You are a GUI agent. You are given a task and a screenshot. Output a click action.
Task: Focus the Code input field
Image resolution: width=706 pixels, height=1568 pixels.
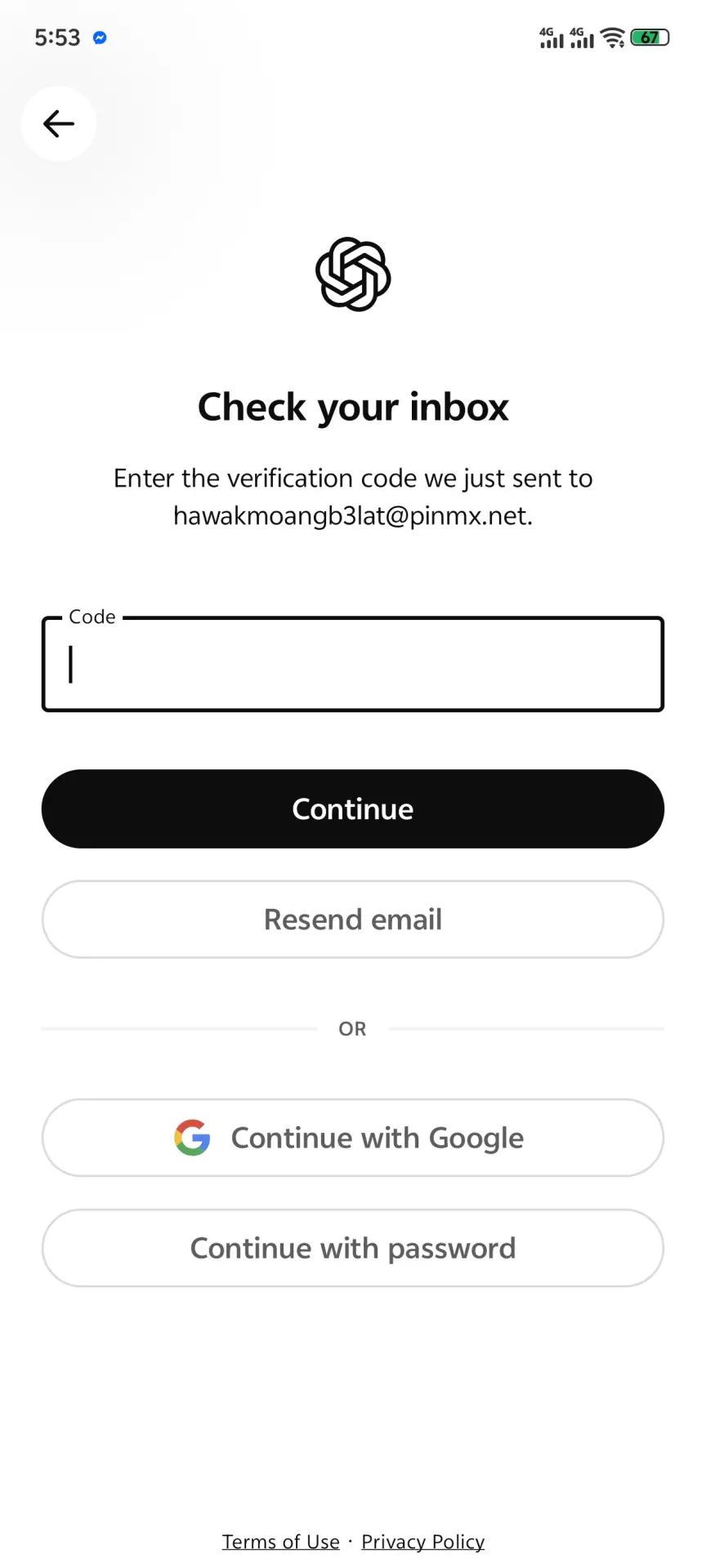(x=353, y=664)
